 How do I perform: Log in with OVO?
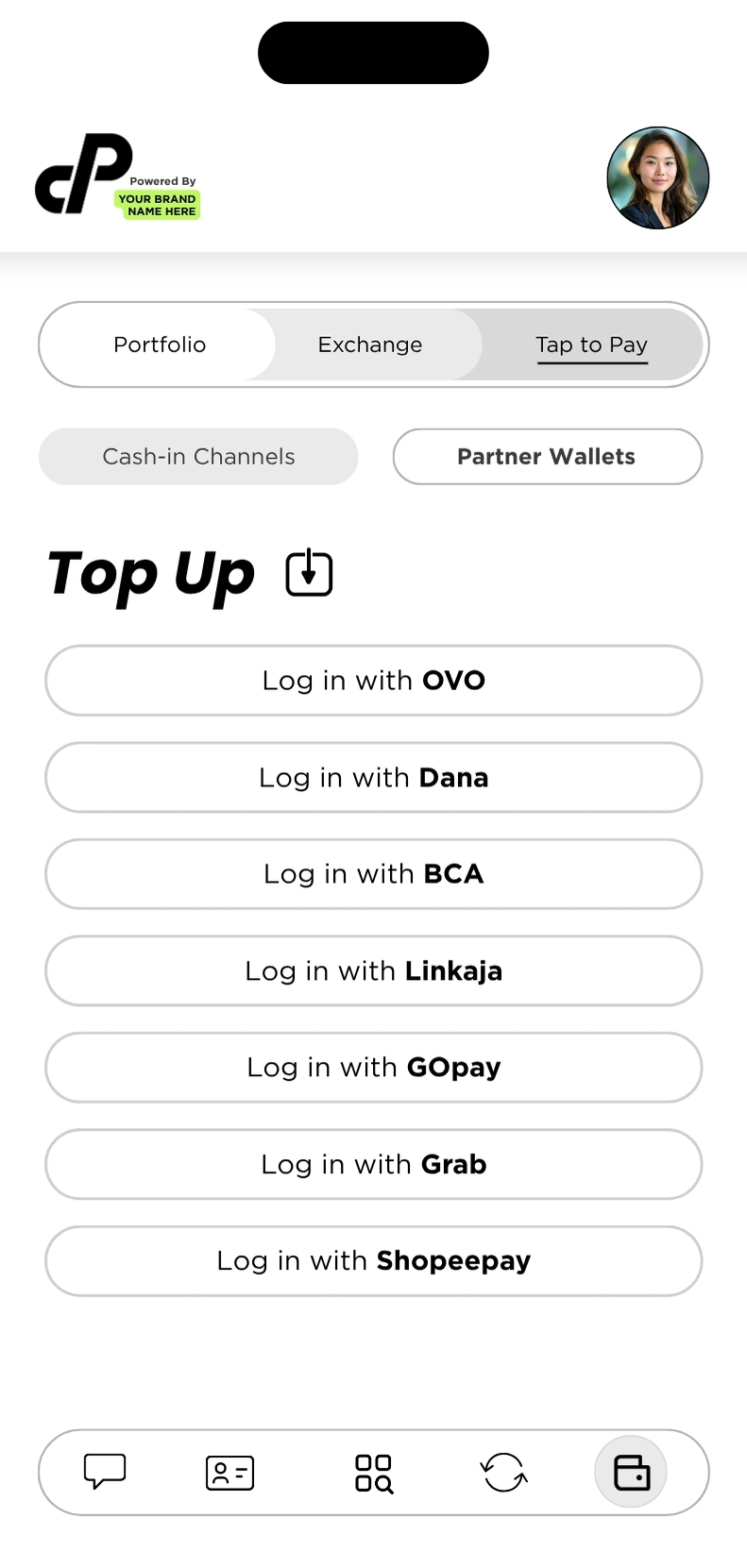click(x=373, y=681)
